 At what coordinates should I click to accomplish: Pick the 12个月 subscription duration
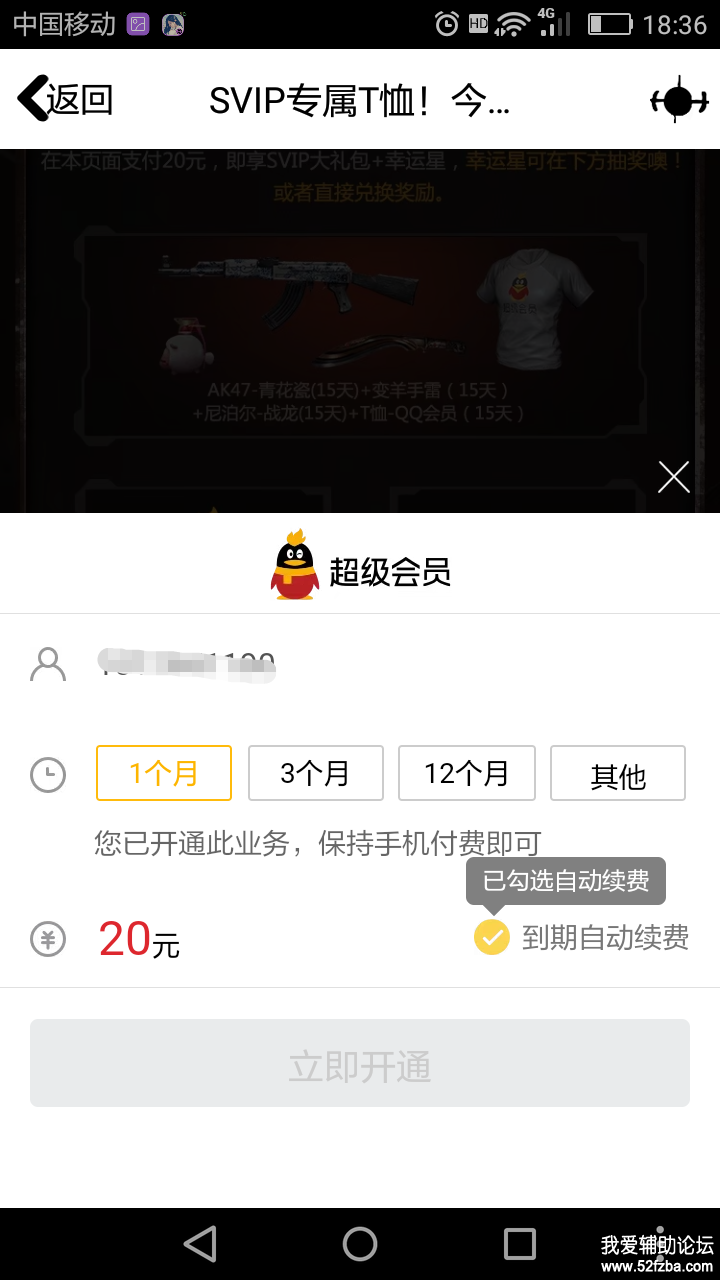466,773
